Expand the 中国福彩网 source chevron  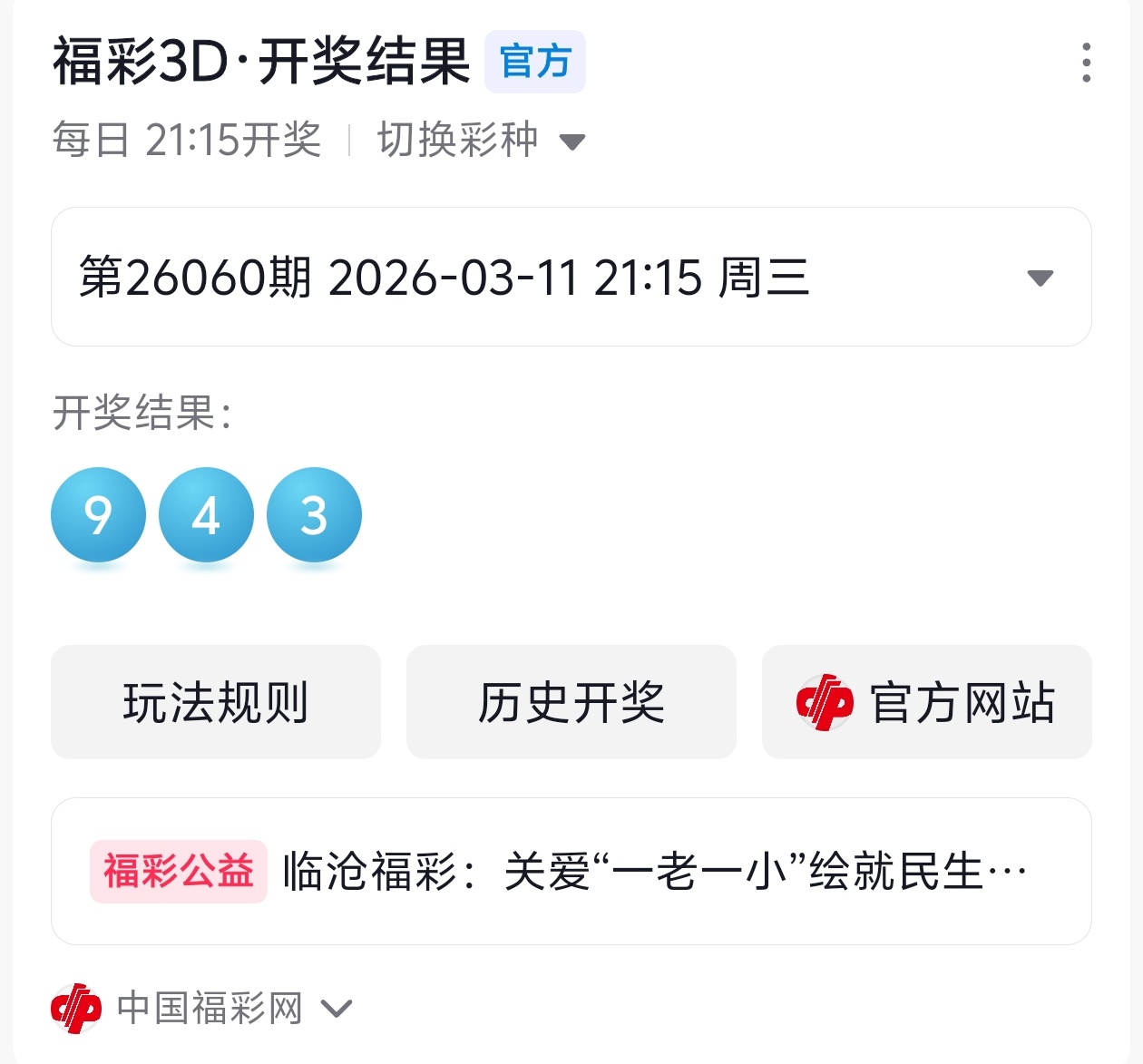pyautogui.click(x=337, y=1008)
